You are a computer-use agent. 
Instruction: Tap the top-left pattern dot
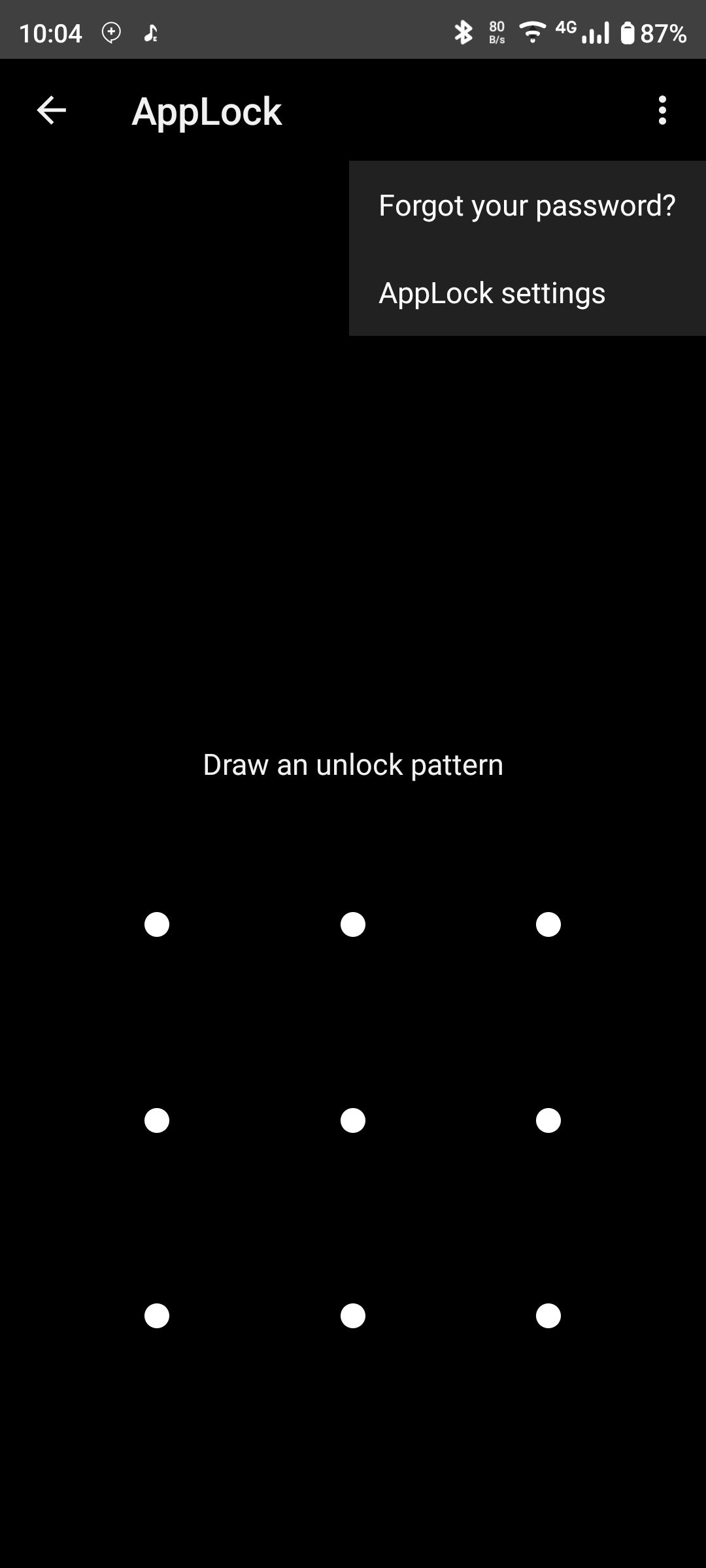pyautogui.click(x=157, y=924)
